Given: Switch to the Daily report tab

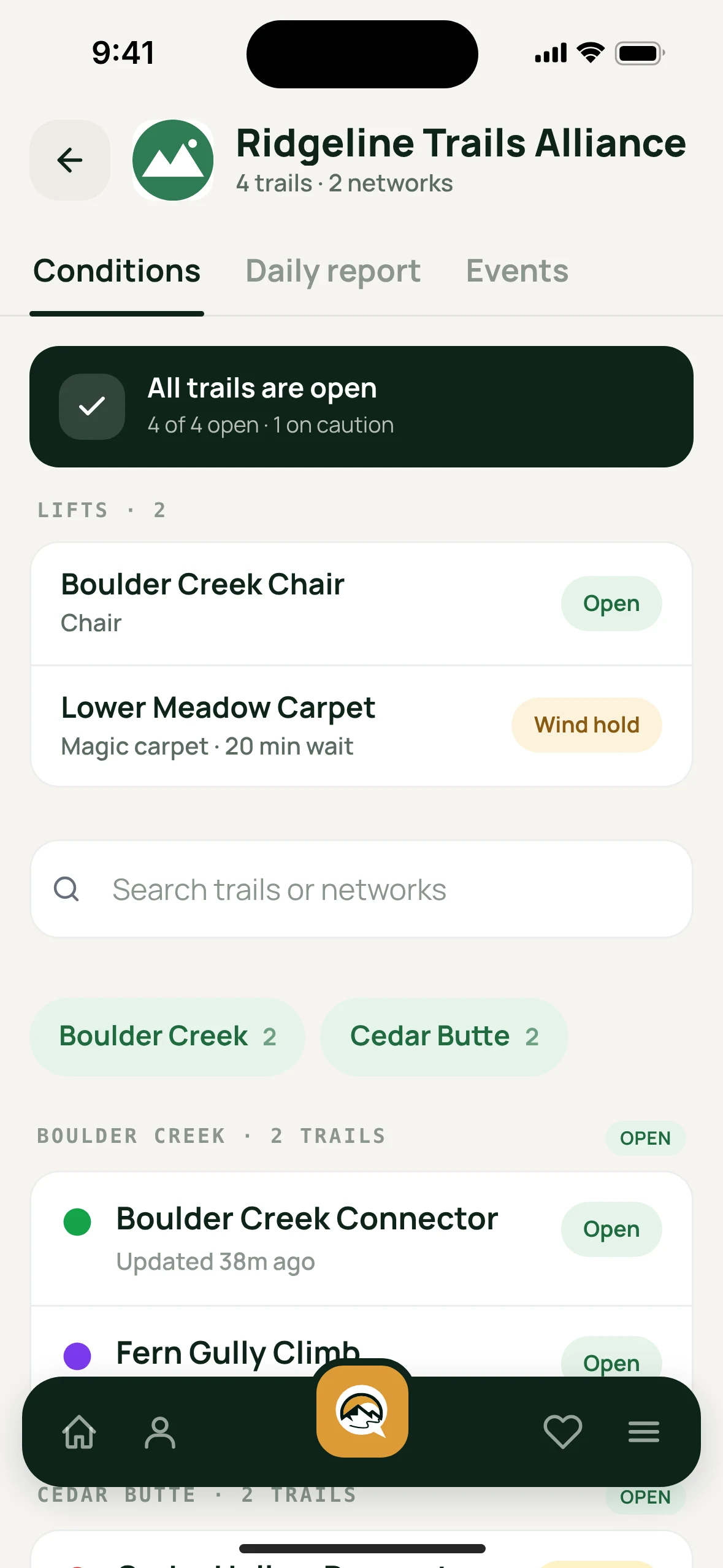Looking at the screenshot, I should [333, 271].
